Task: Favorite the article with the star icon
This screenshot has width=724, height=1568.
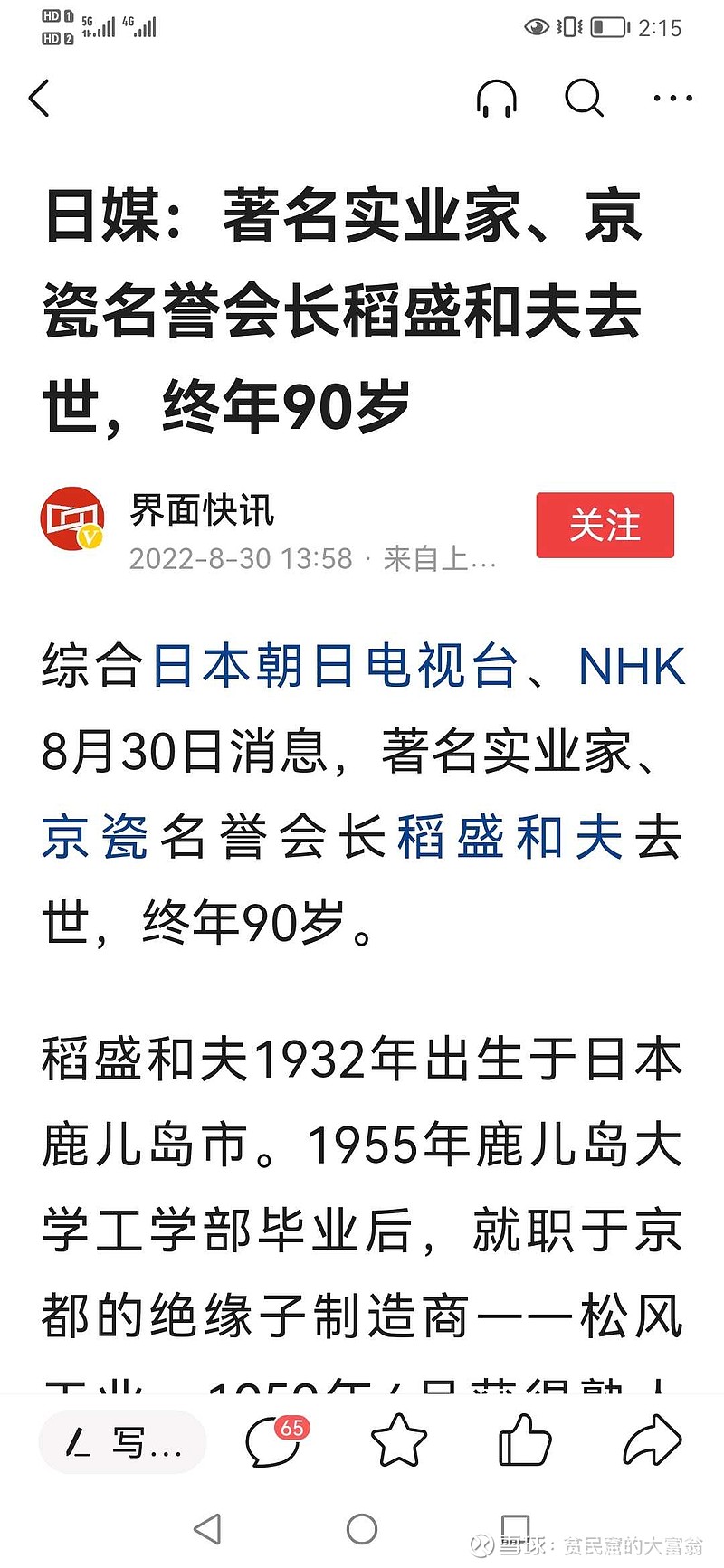Action: coord(399,1440)
